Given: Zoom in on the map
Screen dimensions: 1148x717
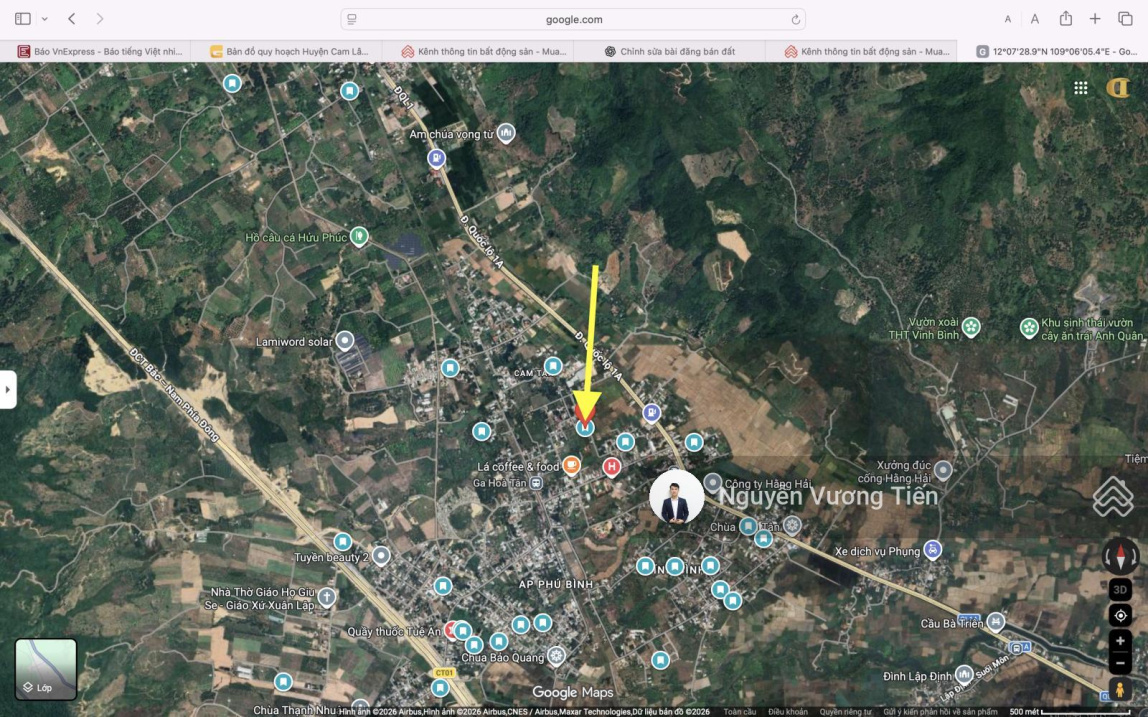Looking at the screenshot, I should click(x=1120, y=641).
